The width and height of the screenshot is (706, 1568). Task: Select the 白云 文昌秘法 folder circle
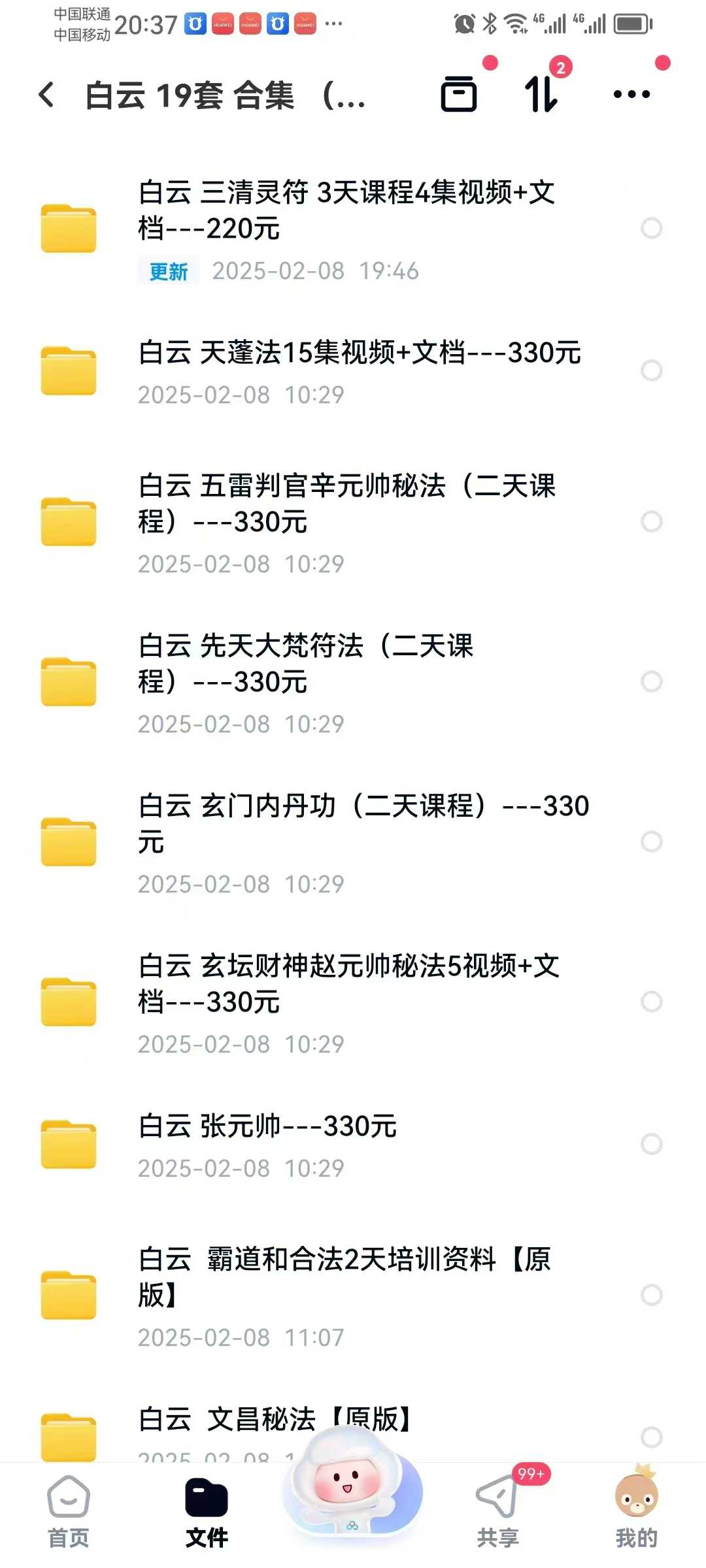point(651,1437)
